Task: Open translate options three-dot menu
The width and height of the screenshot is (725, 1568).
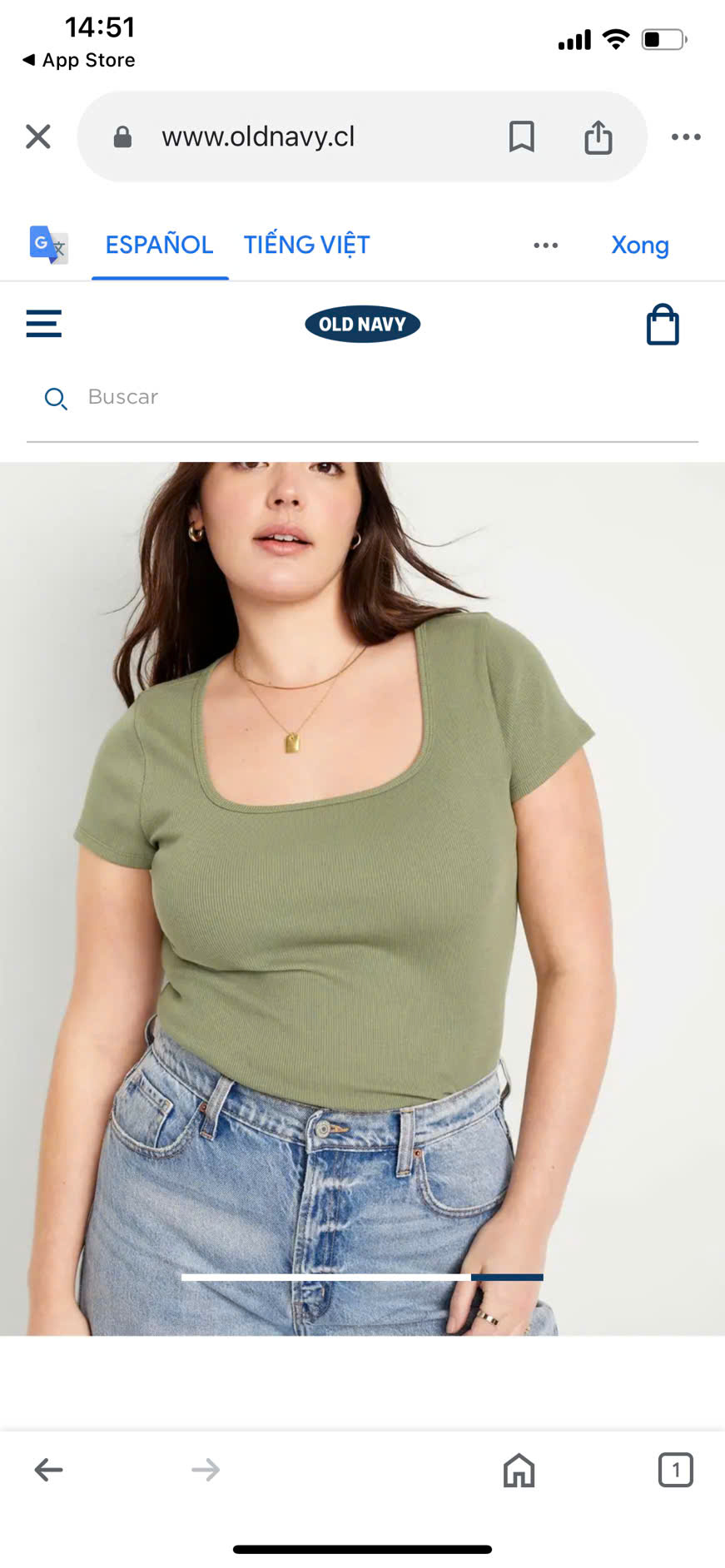Action: tap(545, 246)
